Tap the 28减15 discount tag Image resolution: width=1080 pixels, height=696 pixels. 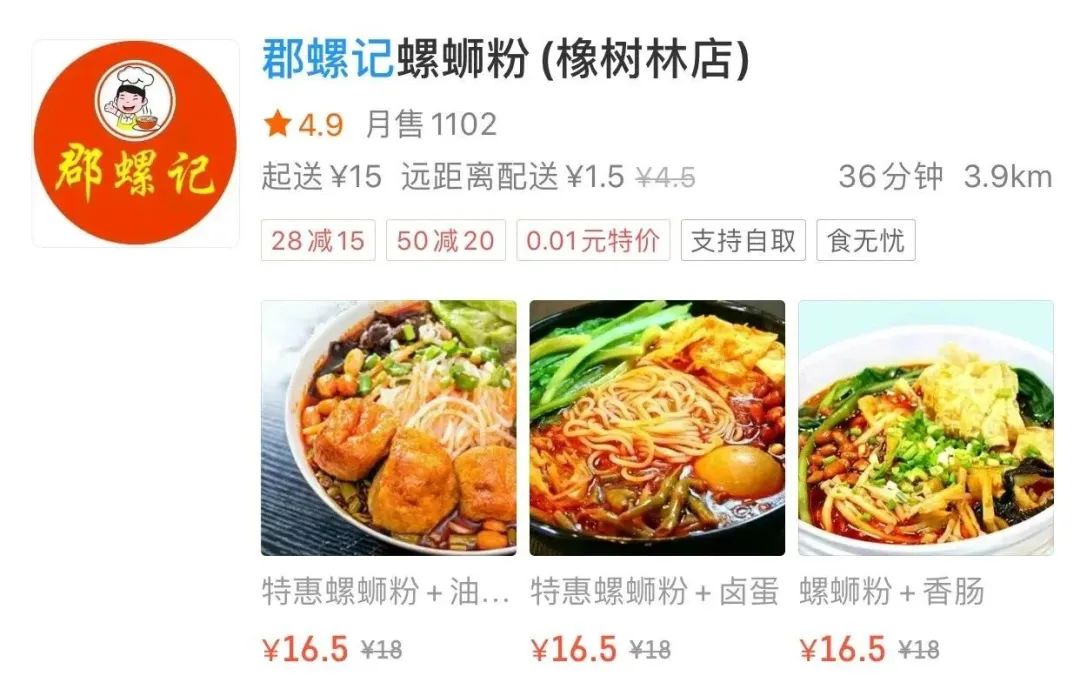pyautogui.click(x=318, y=241)
